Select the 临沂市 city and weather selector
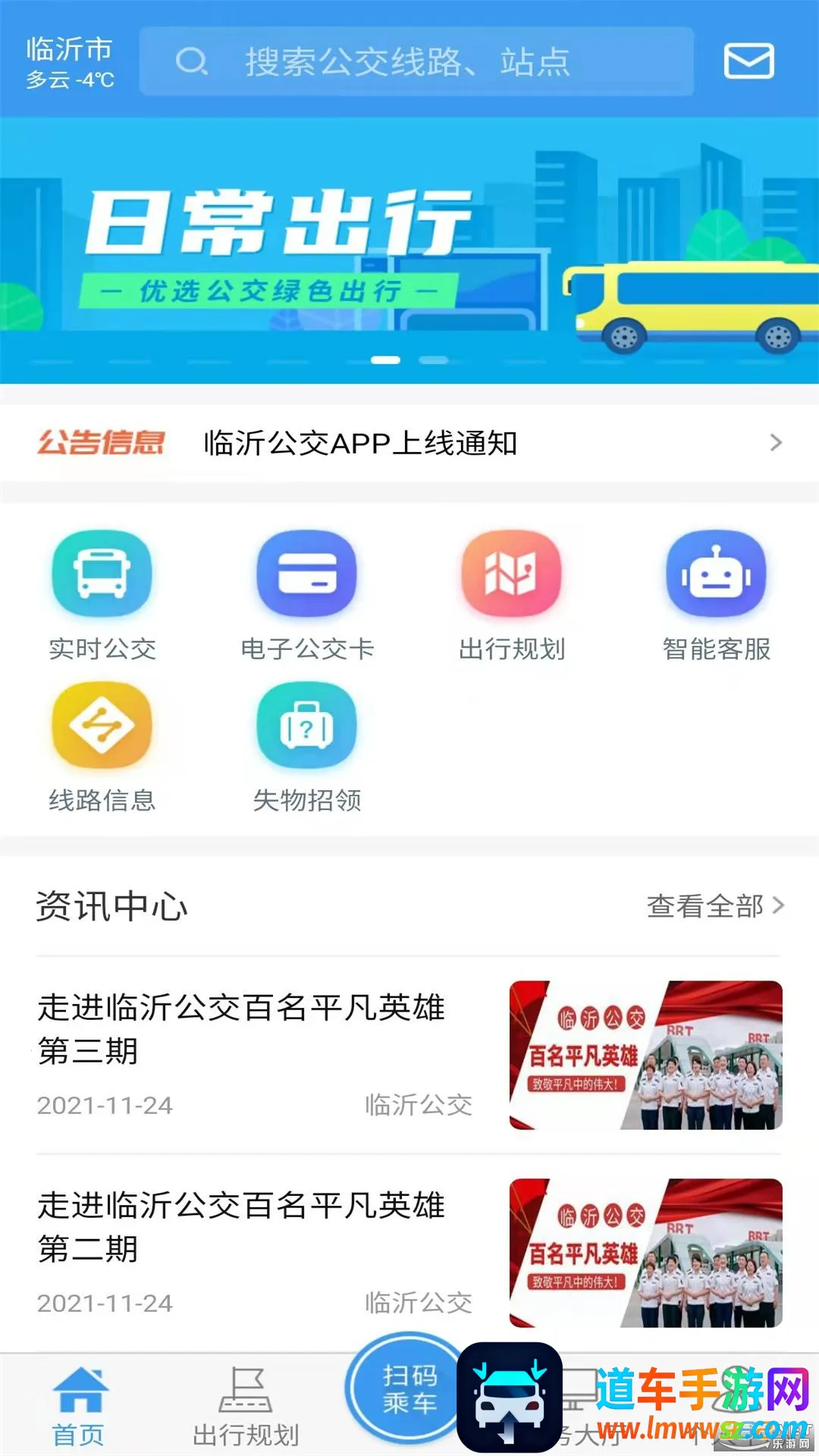This screenshot has width=819, height=1456. click(70, 61)
